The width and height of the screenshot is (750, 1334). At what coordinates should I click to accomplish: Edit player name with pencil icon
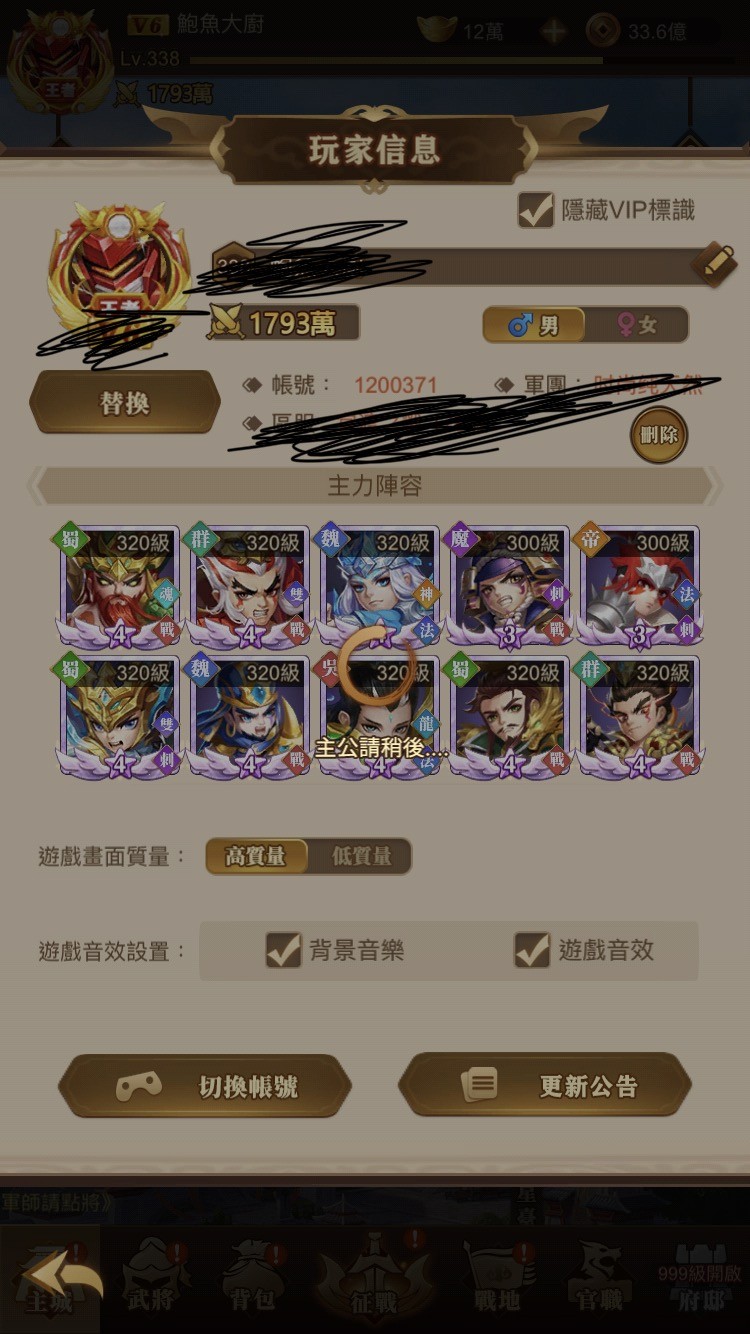714,264
